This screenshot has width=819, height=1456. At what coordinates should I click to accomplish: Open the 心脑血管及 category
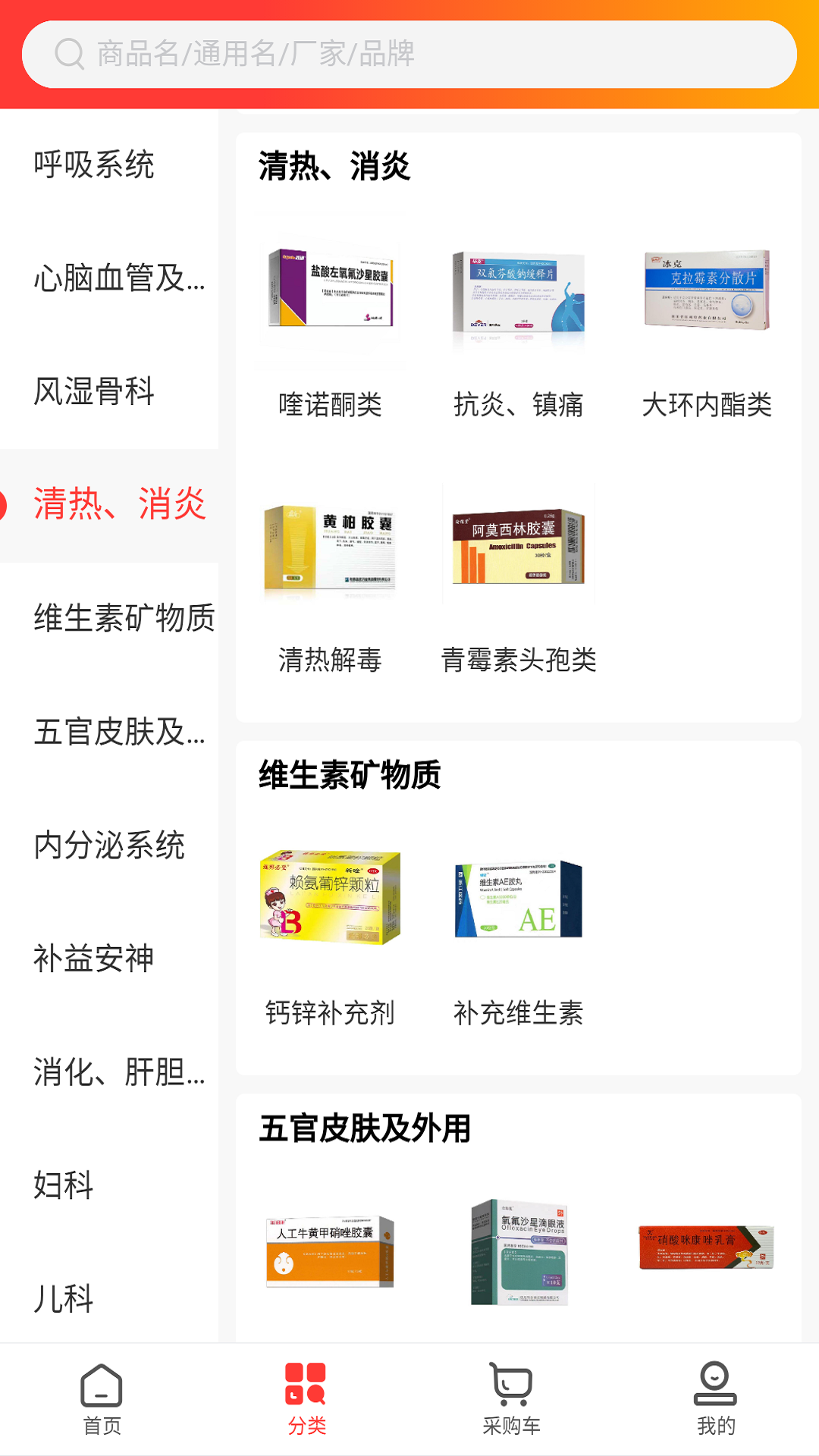click(118, 281)
